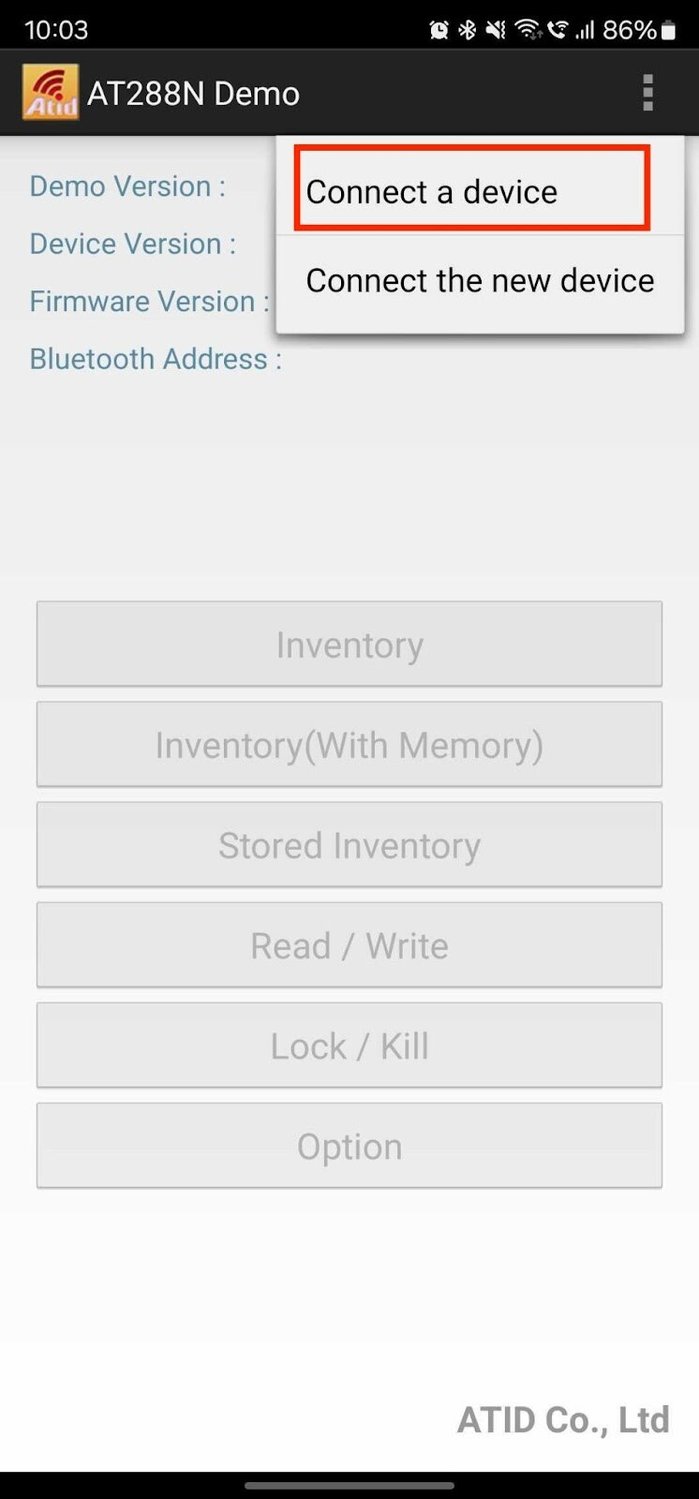Choose Connect the new device
Viewport: 699px width, 1499px height.
[480, 281]
